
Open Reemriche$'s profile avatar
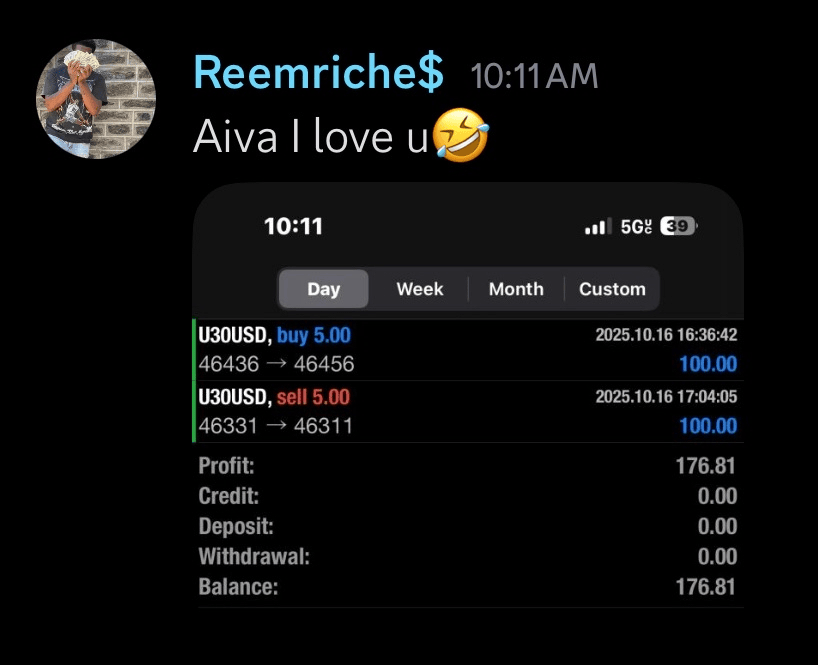pyautogui.click(x=96, y=99)
